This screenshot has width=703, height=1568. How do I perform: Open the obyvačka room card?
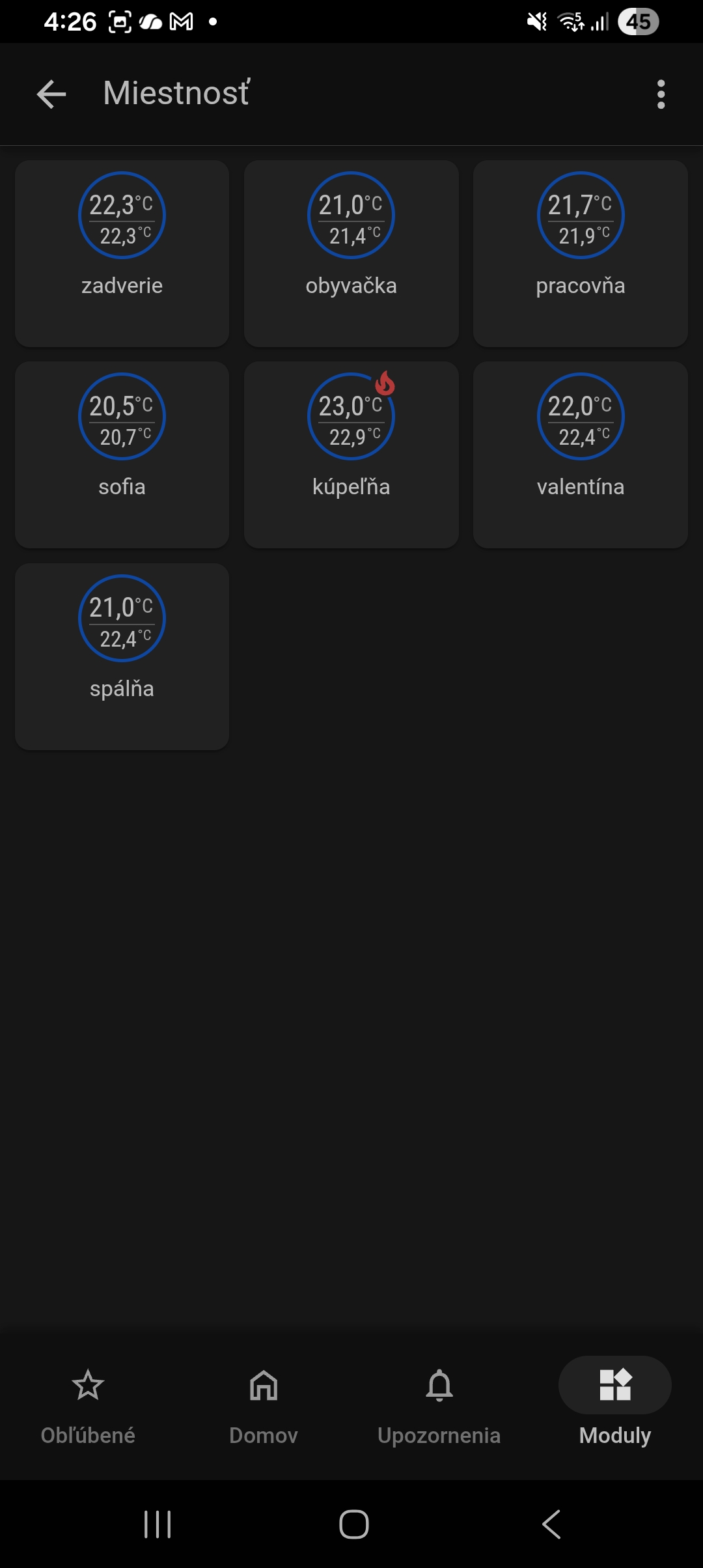point(351,253)
